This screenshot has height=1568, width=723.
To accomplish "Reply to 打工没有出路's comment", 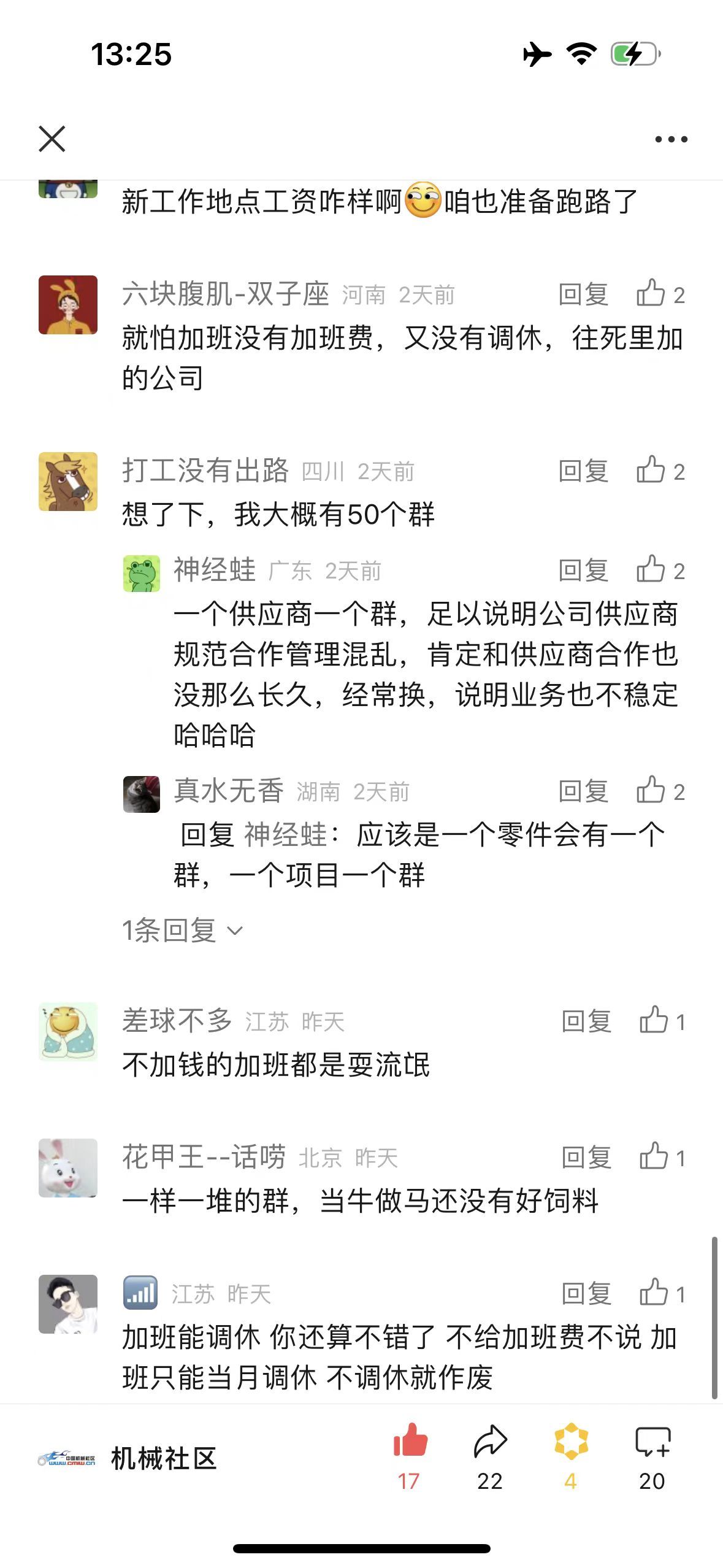I will [x=583, y=471].
